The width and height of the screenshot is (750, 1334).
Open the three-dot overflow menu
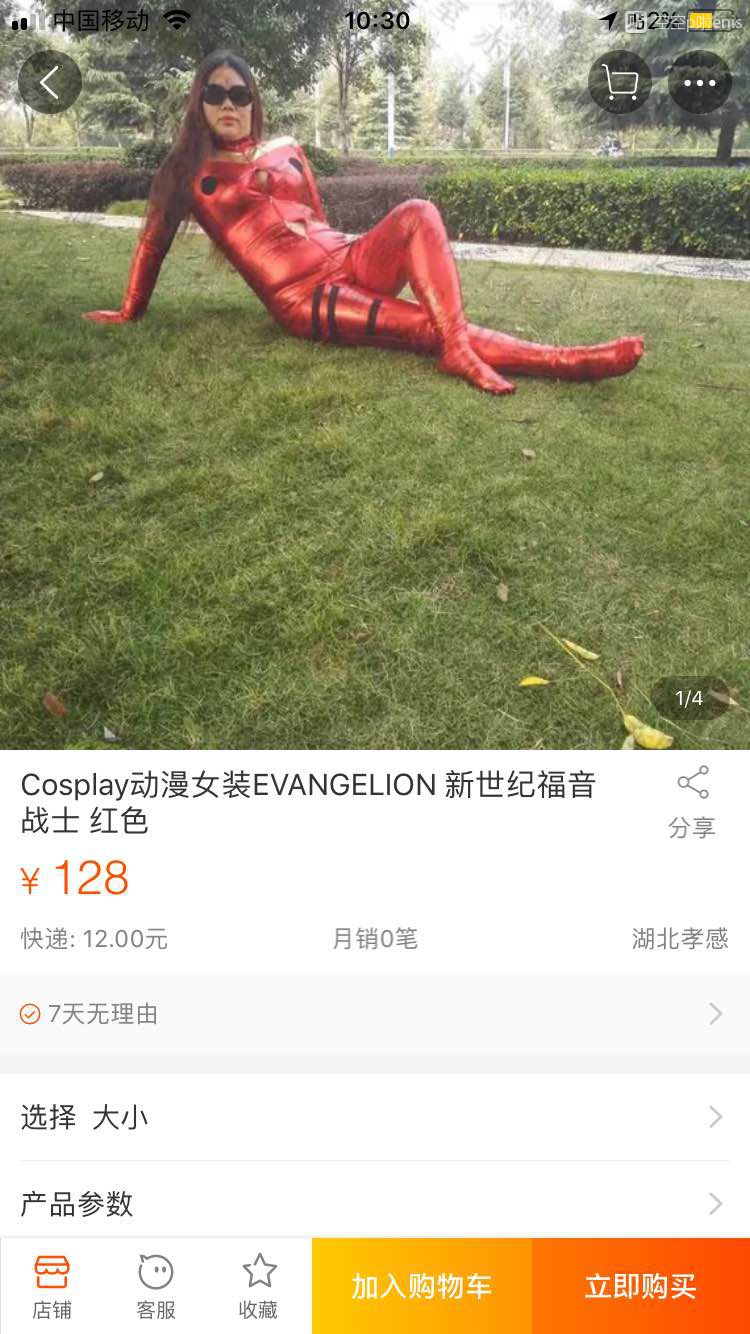[x=699, y=83]
